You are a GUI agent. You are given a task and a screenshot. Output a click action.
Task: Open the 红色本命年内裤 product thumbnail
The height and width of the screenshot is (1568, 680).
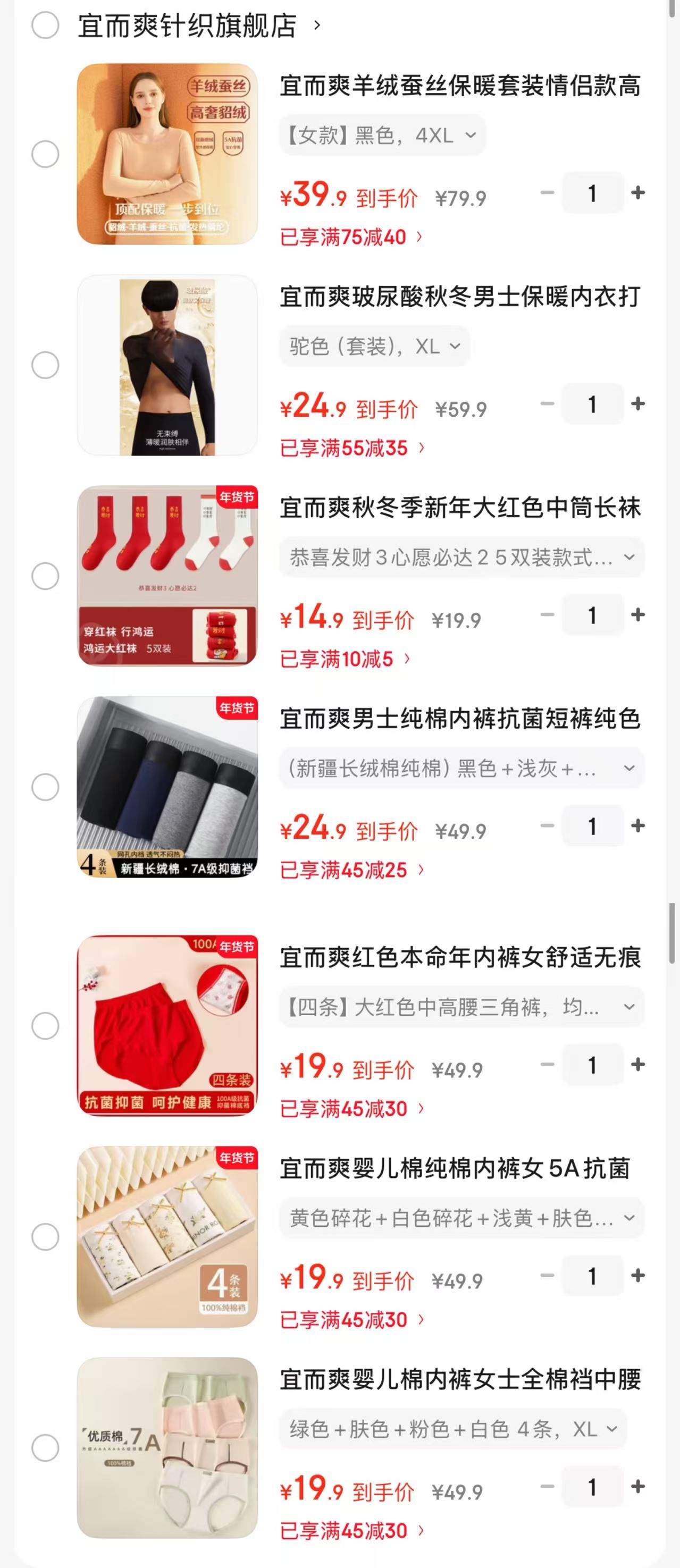pyautogui.click(x=167, y=1026)
